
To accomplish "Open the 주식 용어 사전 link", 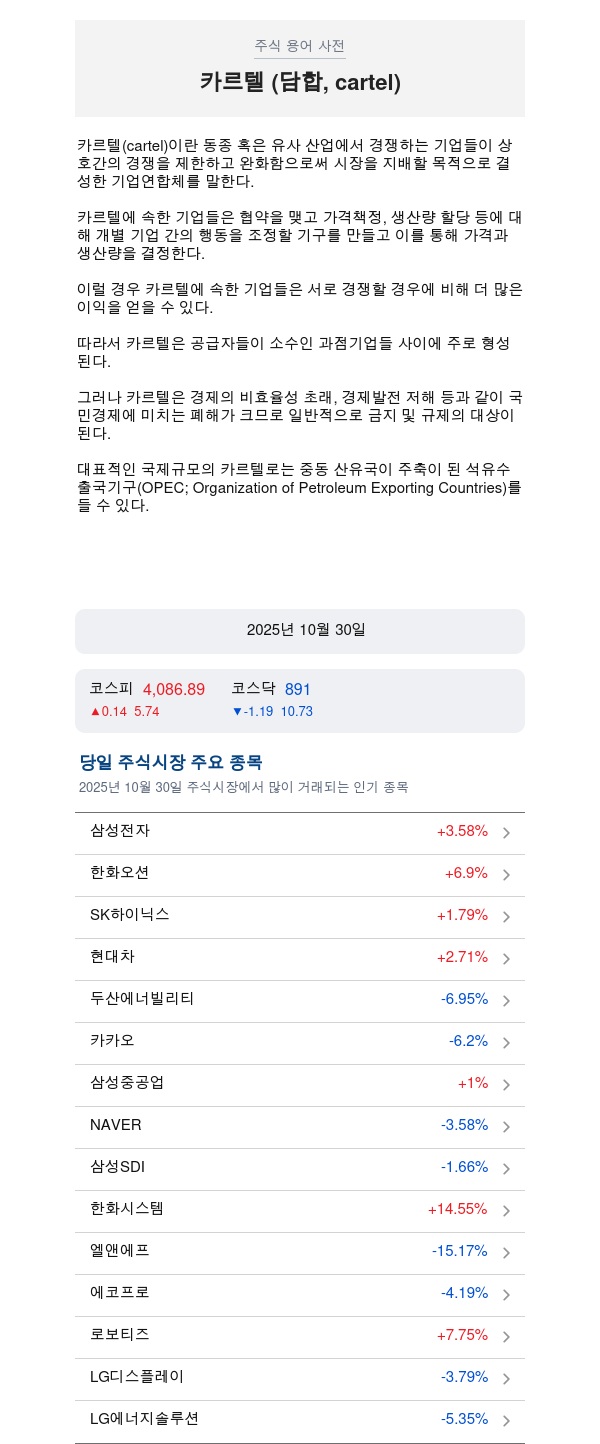I will pyautogui.click(x=299, y=46).
